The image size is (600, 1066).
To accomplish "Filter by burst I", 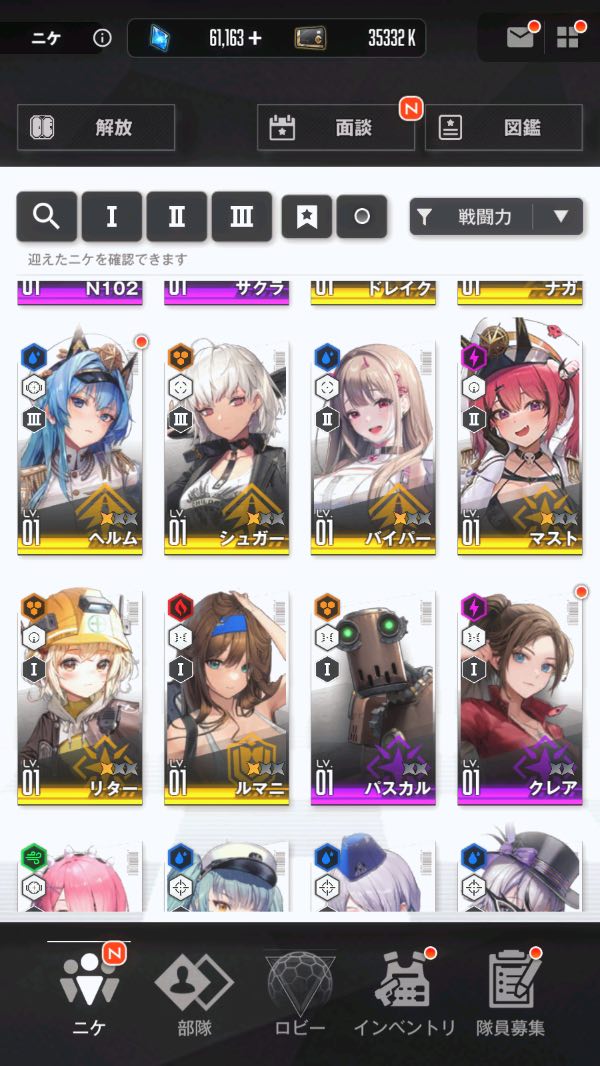I will coord(111,216).
